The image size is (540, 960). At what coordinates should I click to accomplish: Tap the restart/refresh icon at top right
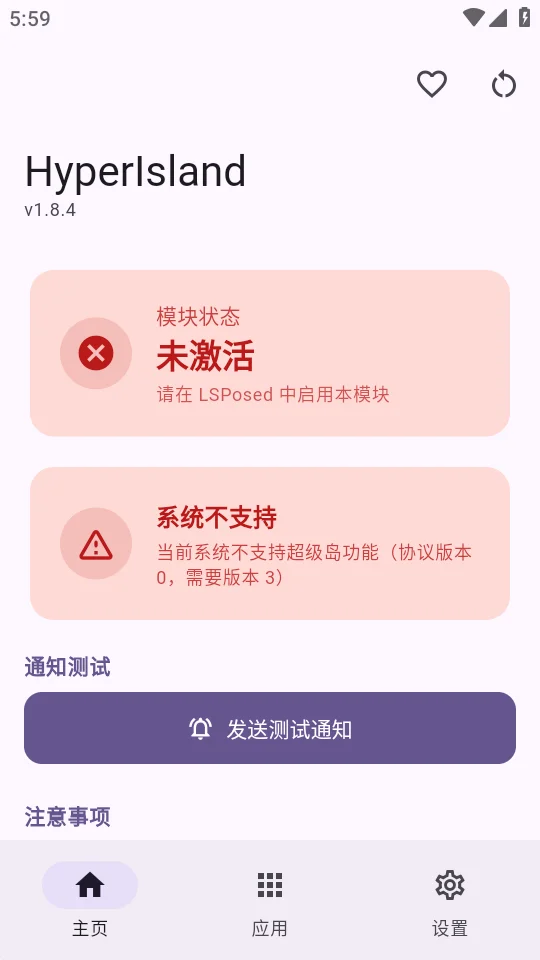504,84
